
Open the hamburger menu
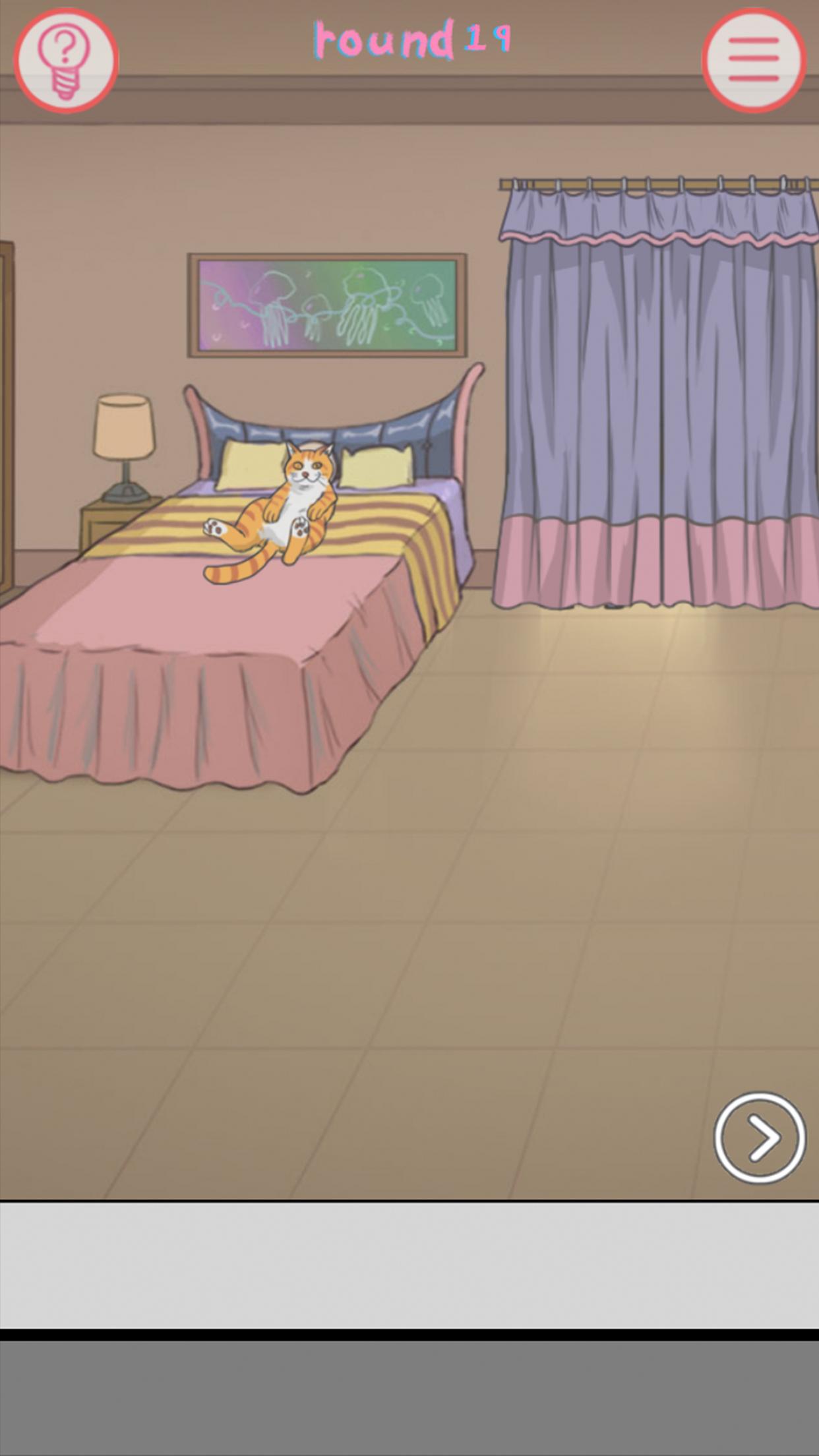[x=754, y=61]
